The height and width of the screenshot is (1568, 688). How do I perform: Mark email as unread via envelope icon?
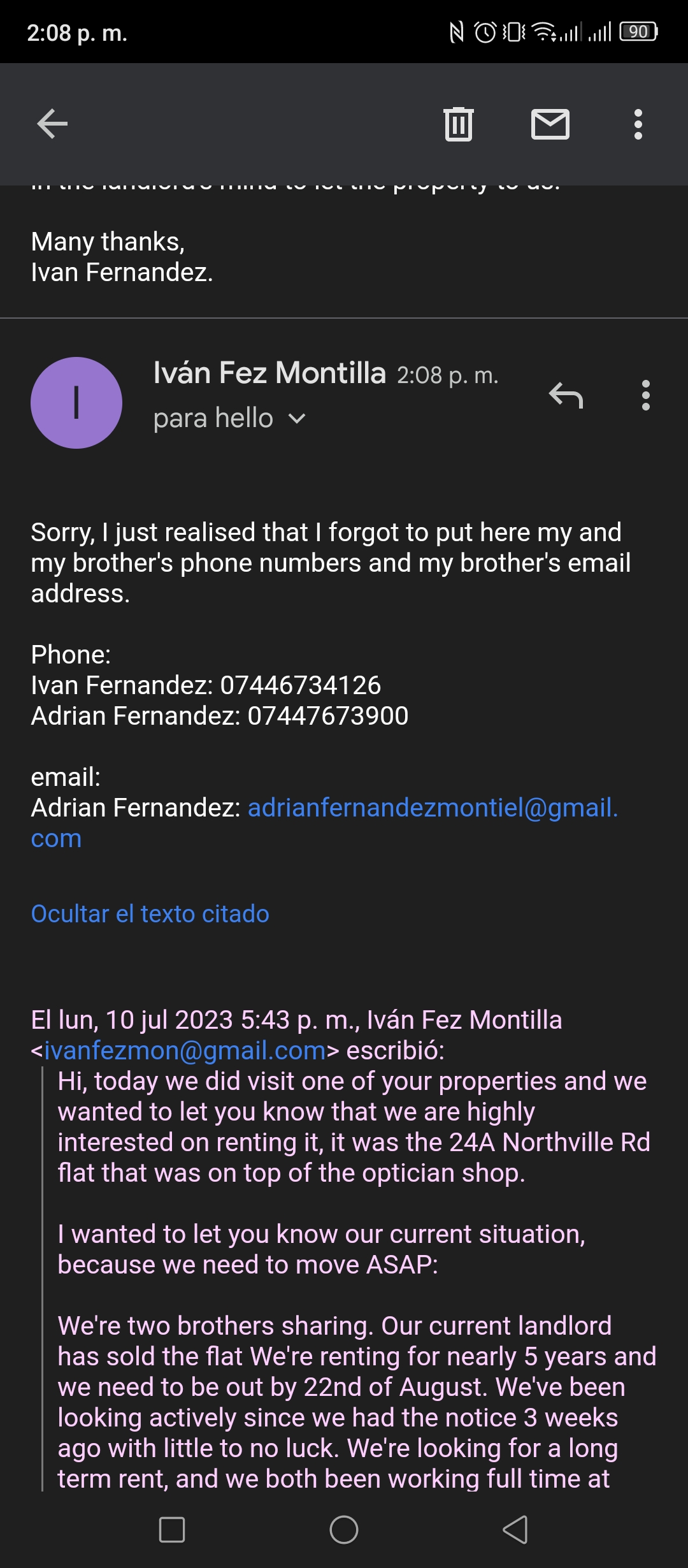[x=550, y=124]
